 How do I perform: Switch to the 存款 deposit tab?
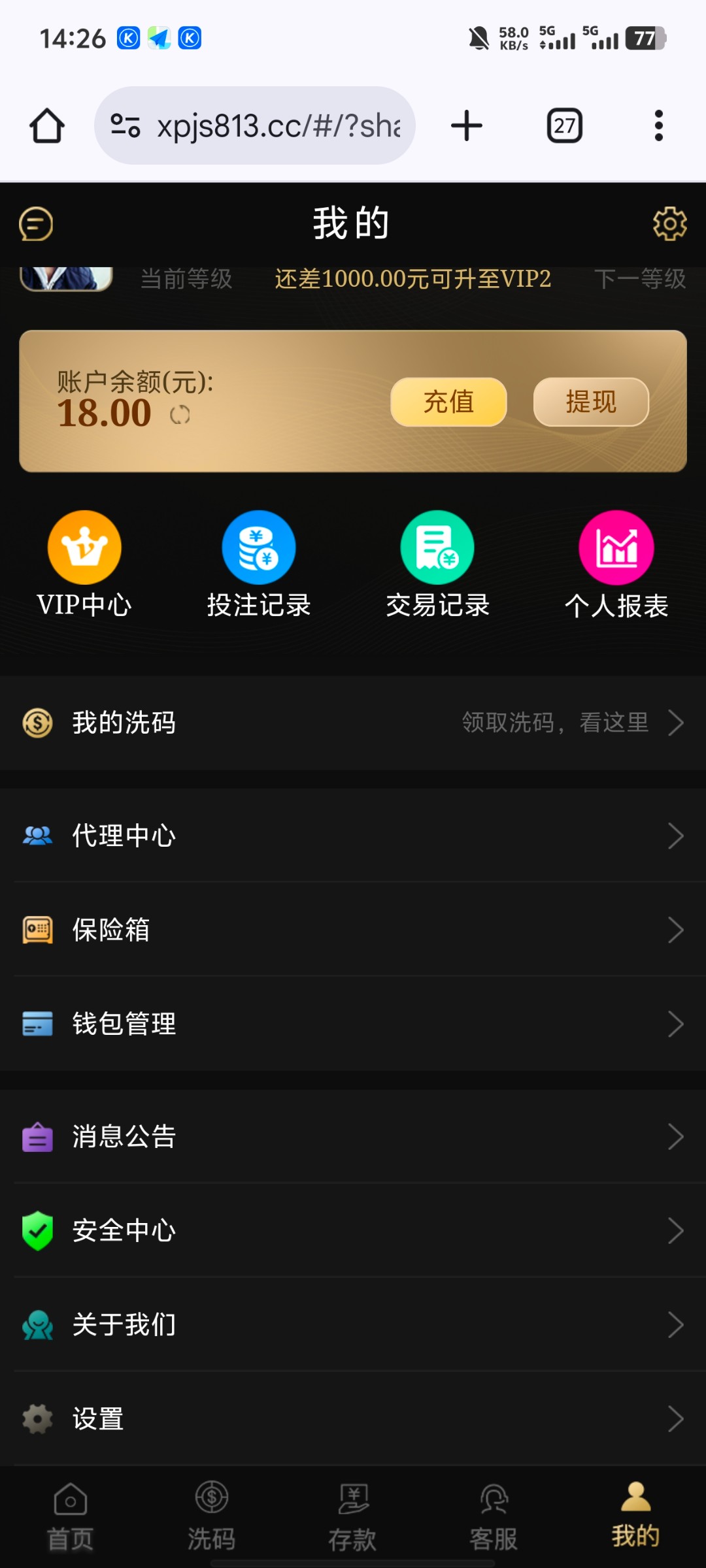click(353, 1516)
